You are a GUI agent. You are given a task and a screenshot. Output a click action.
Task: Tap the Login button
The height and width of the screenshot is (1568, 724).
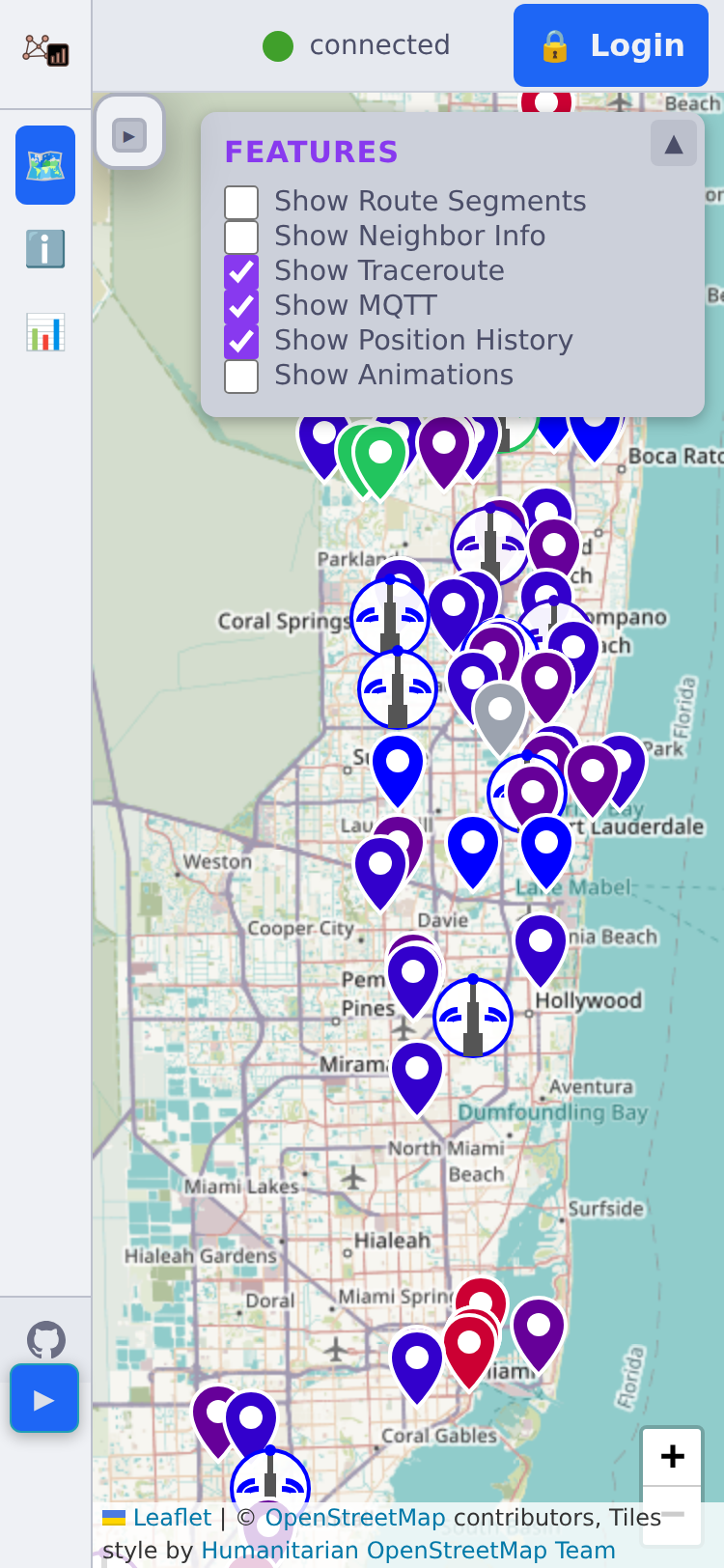point(610,45)
